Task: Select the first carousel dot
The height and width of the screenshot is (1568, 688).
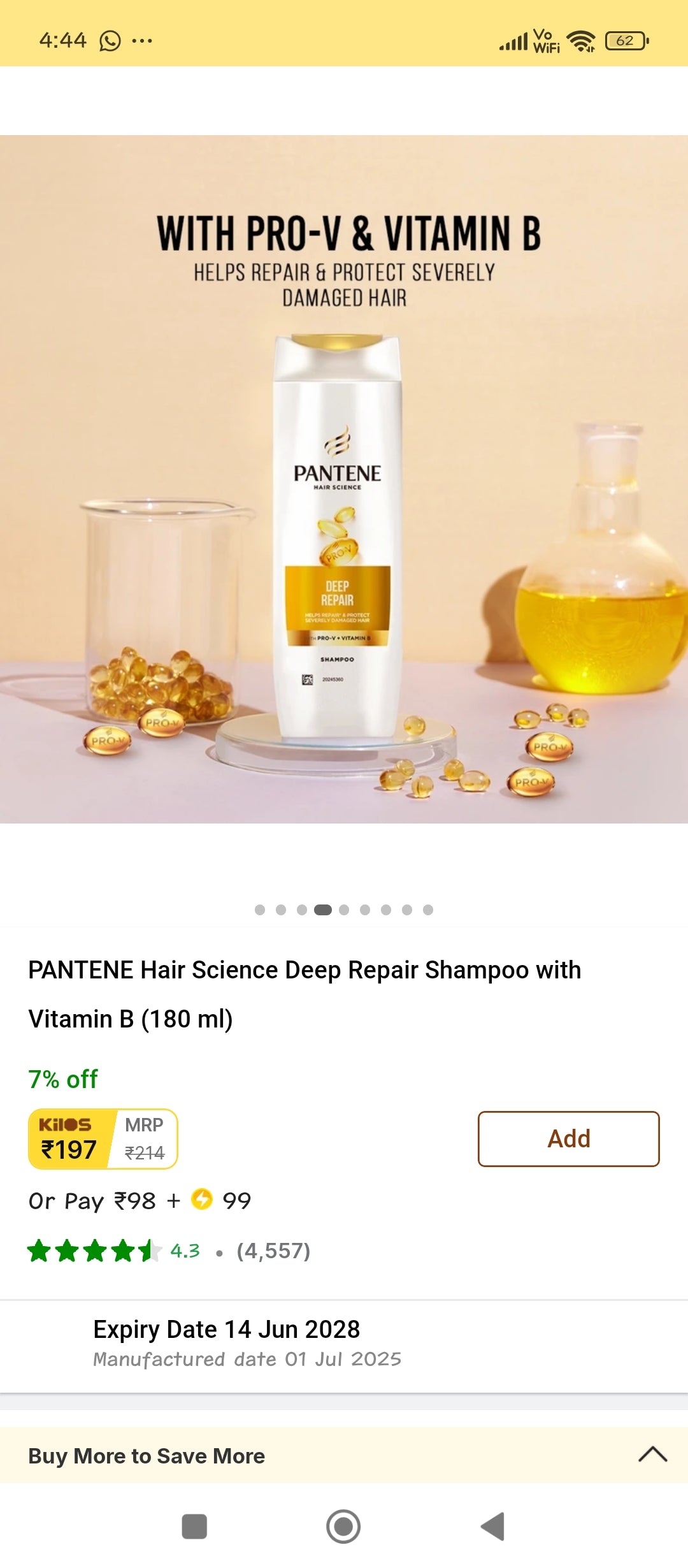Action: tap(260, 910)
